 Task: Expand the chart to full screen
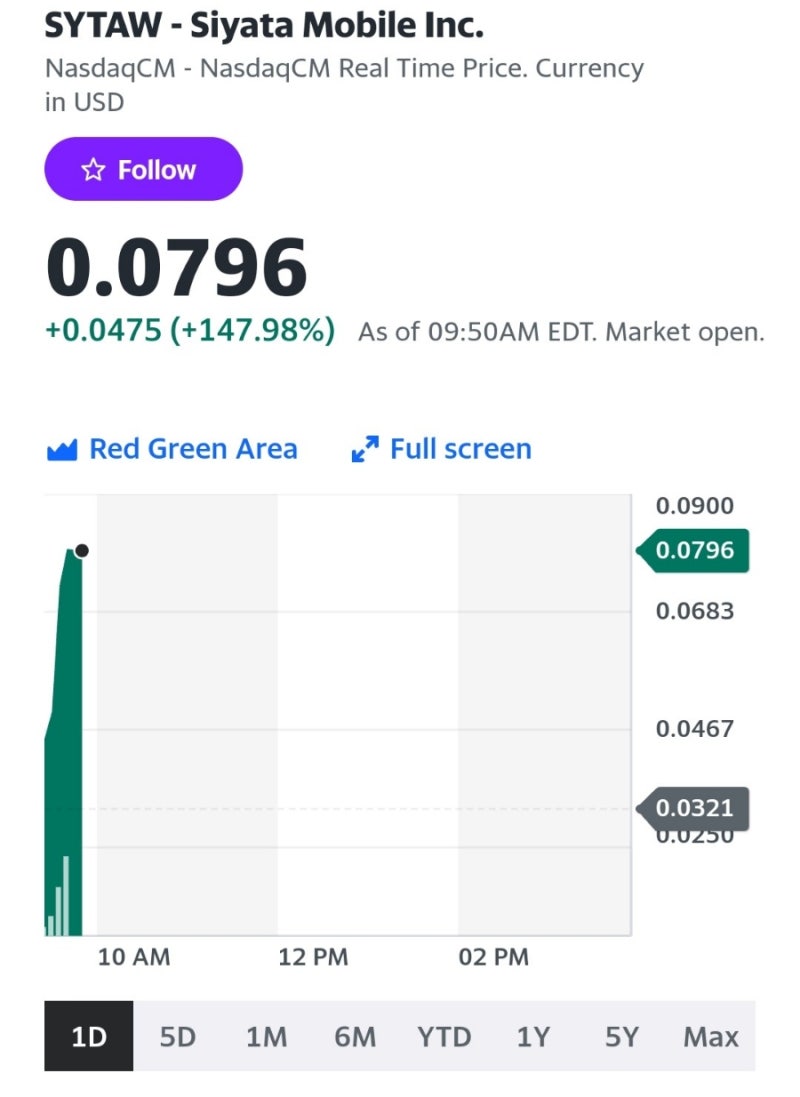441,449
